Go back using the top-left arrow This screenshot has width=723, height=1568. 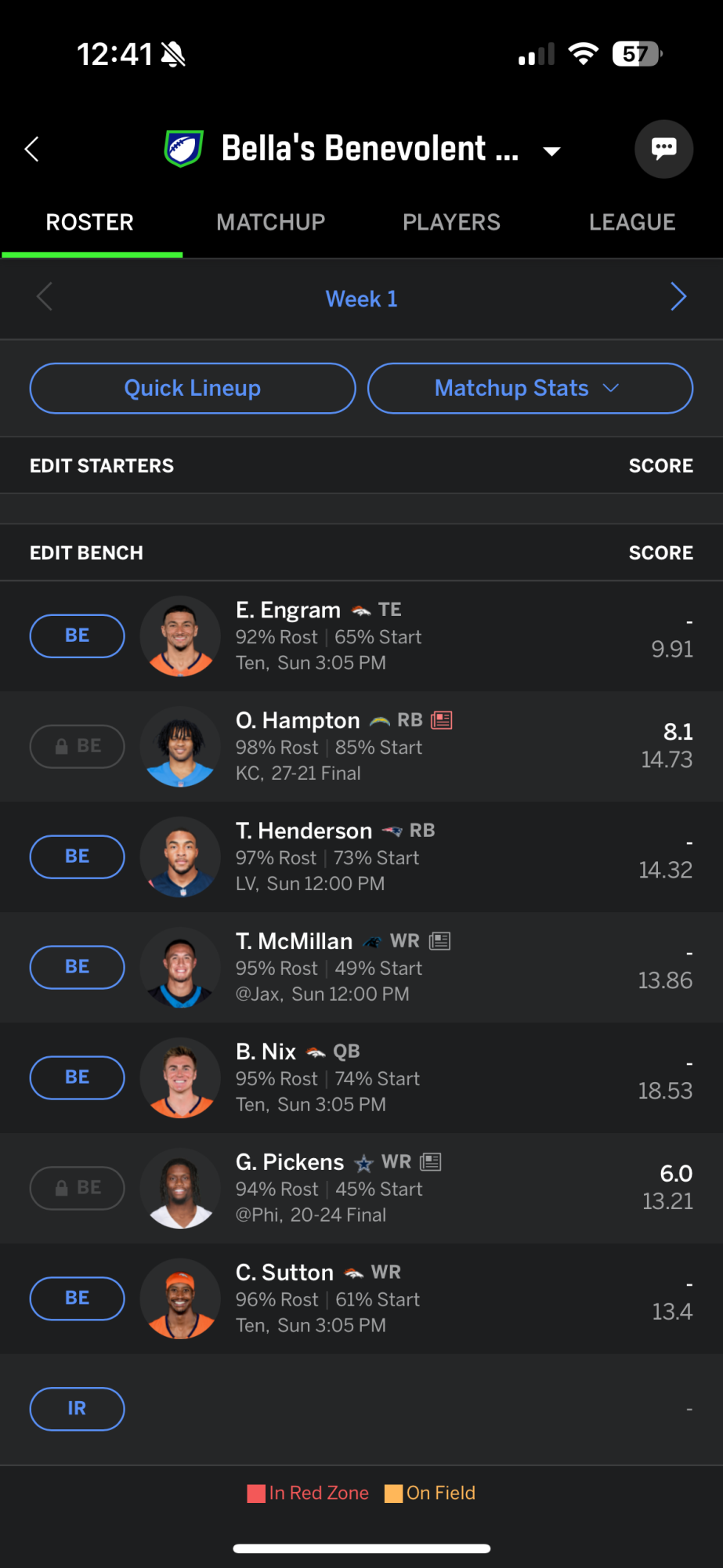tap(32, 149)
